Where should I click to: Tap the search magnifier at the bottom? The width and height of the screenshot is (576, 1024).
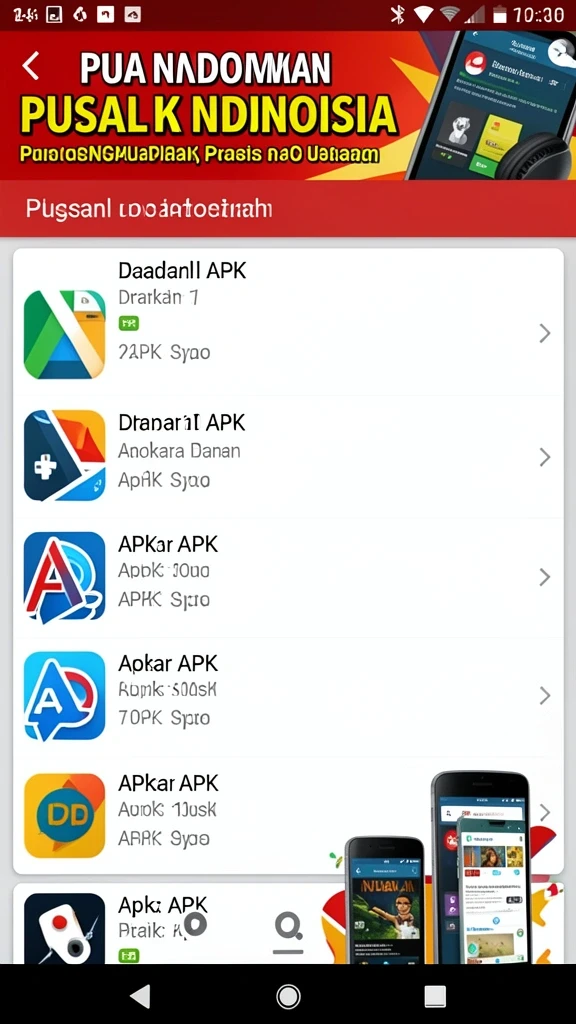pos(288,928)
